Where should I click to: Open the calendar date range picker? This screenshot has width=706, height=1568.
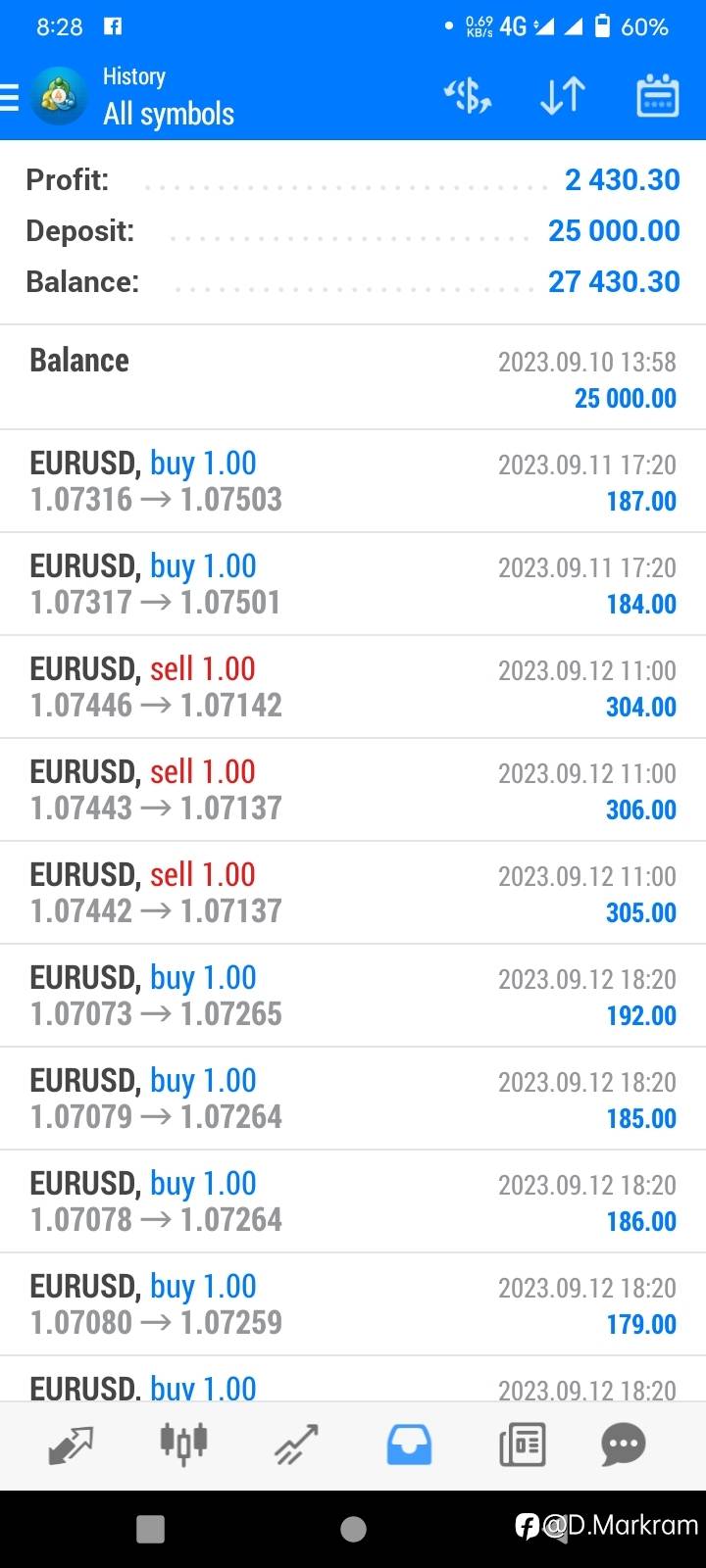click(657, 96)
